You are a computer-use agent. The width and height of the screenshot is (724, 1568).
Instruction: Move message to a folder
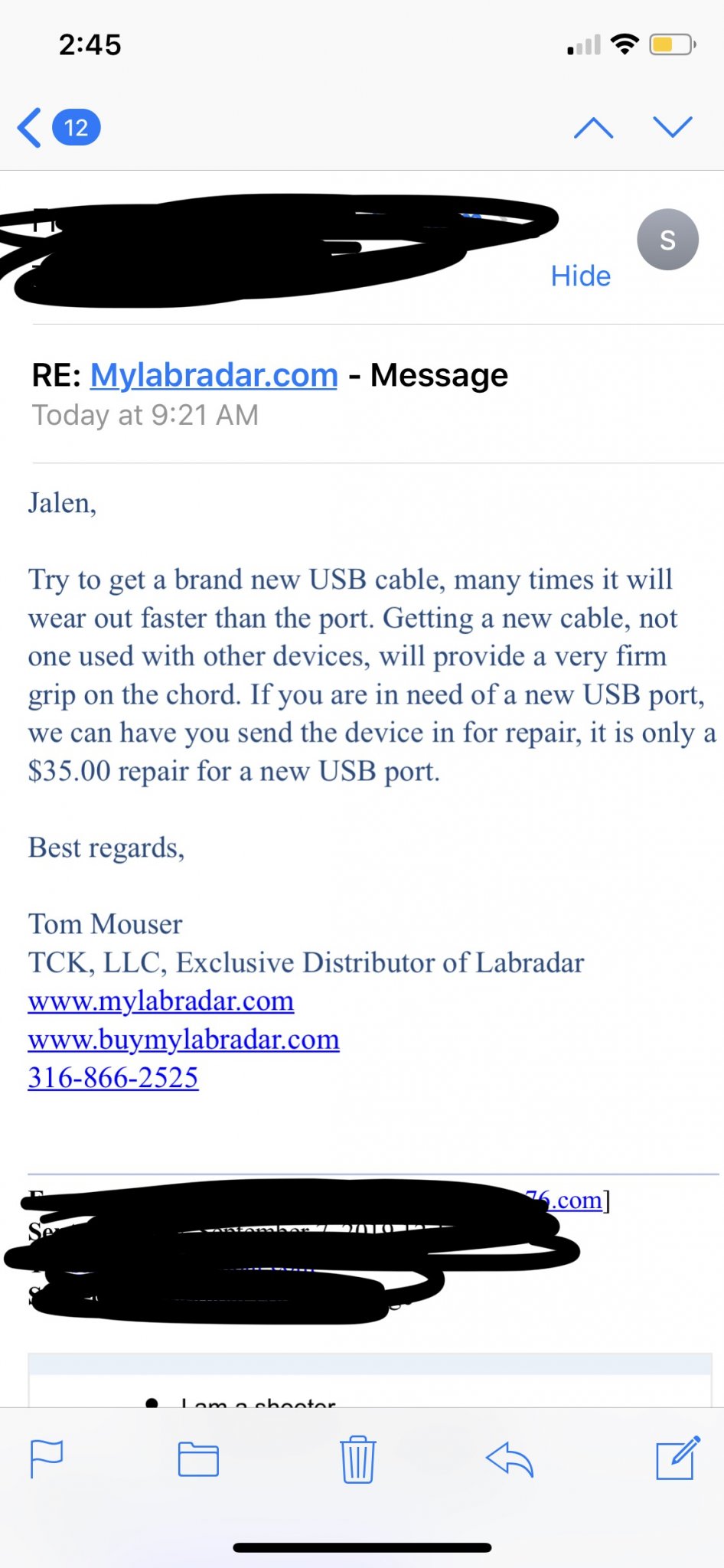[x=198, y=1459]
